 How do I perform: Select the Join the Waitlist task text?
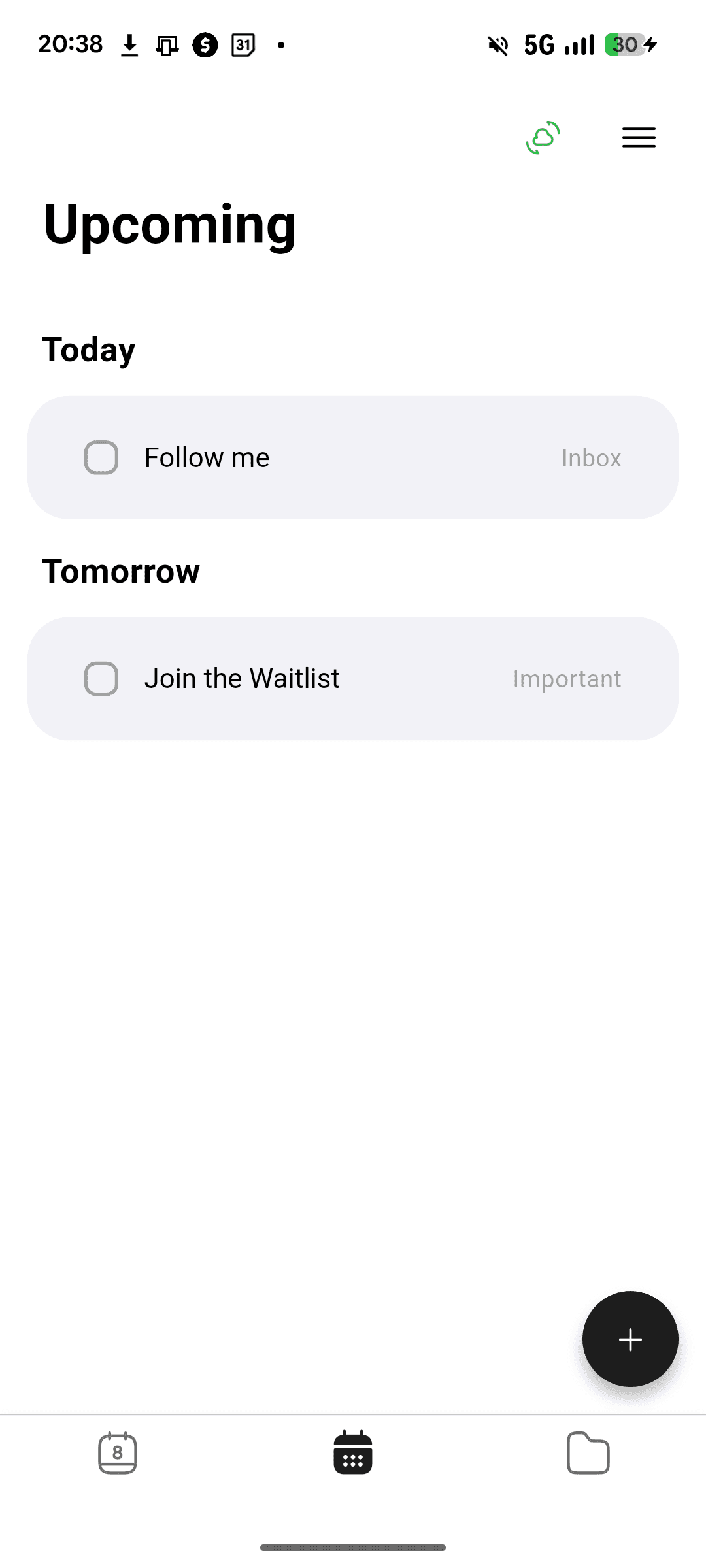(x=241, y=678)
